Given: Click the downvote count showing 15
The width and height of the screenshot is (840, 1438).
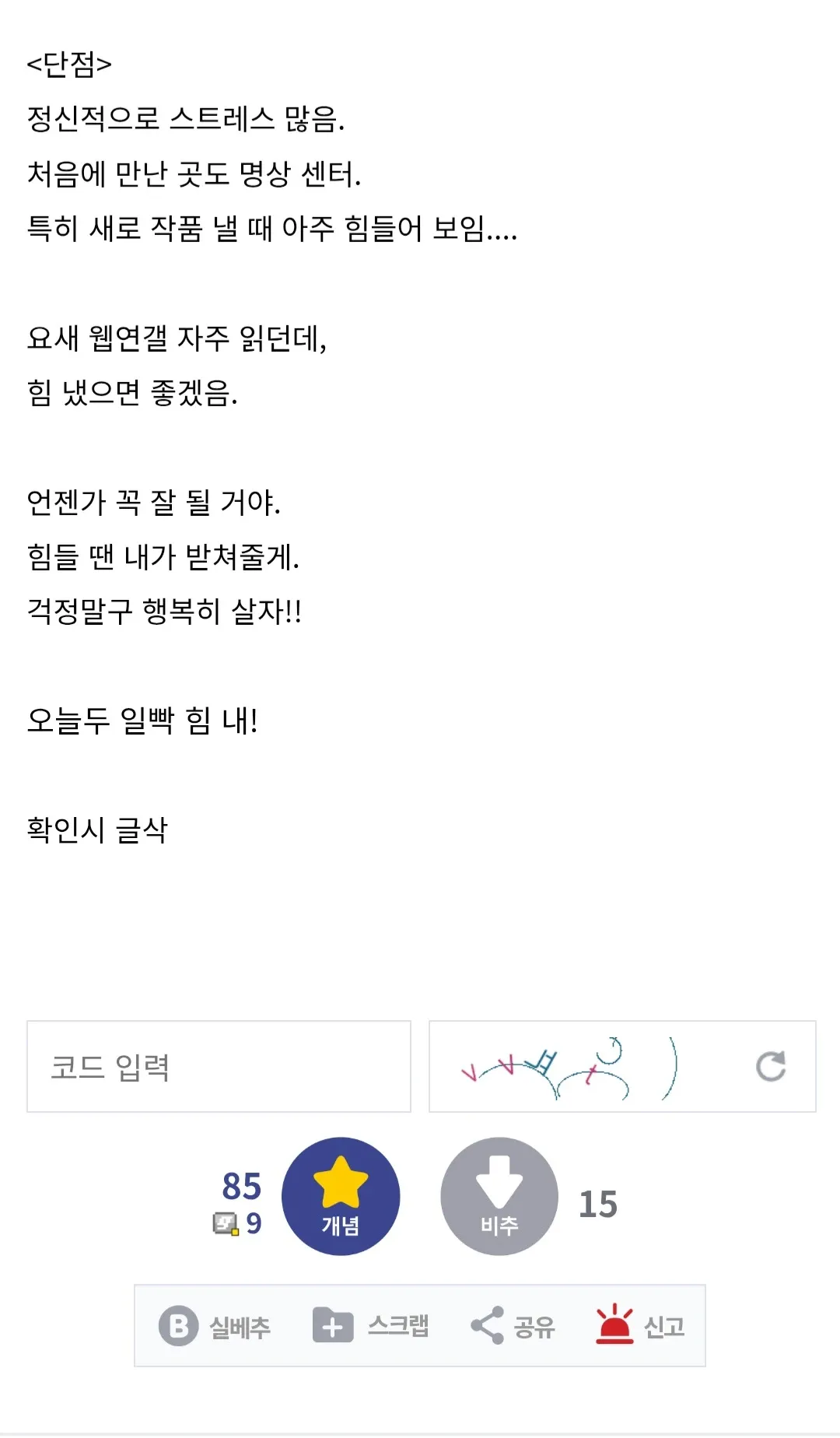Looking at the screenshot, I should coord(599,1205).
